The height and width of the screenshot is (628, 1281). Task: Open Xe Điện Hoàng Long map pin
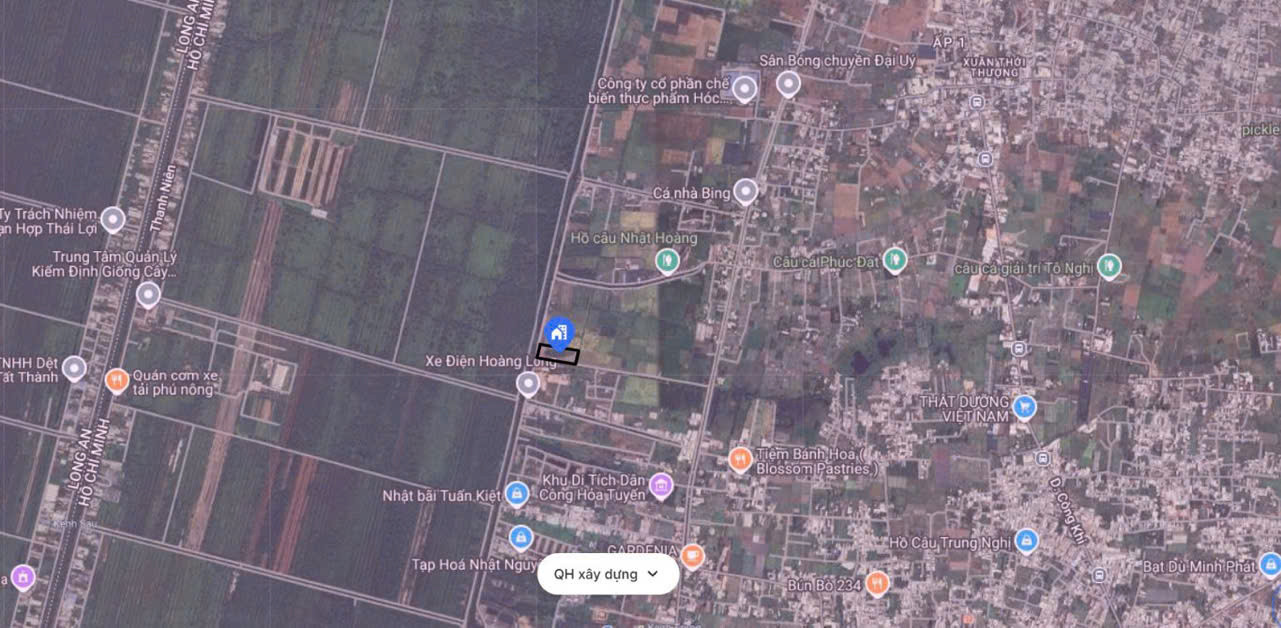coord(528,383)
